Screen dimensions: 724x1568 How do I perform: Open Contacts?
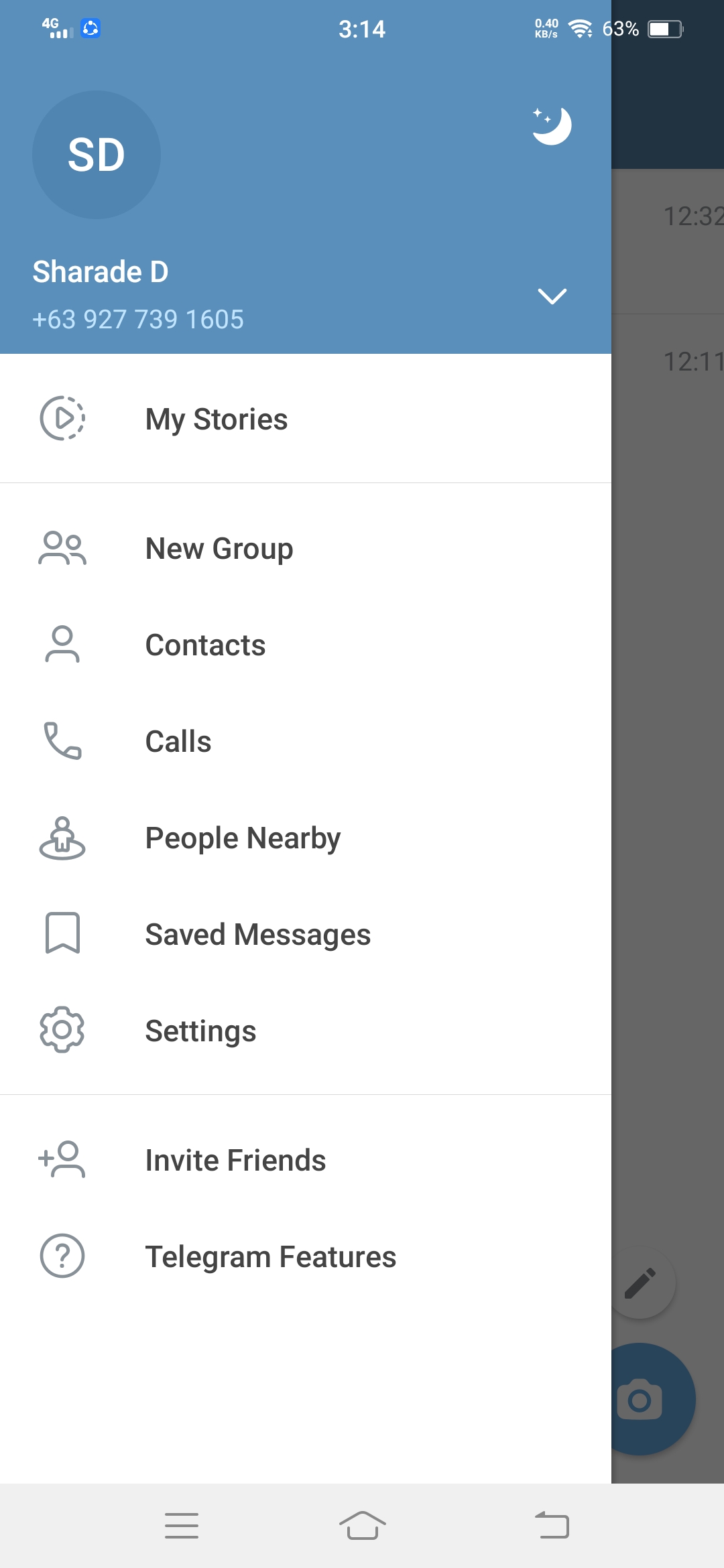point(306,645)
